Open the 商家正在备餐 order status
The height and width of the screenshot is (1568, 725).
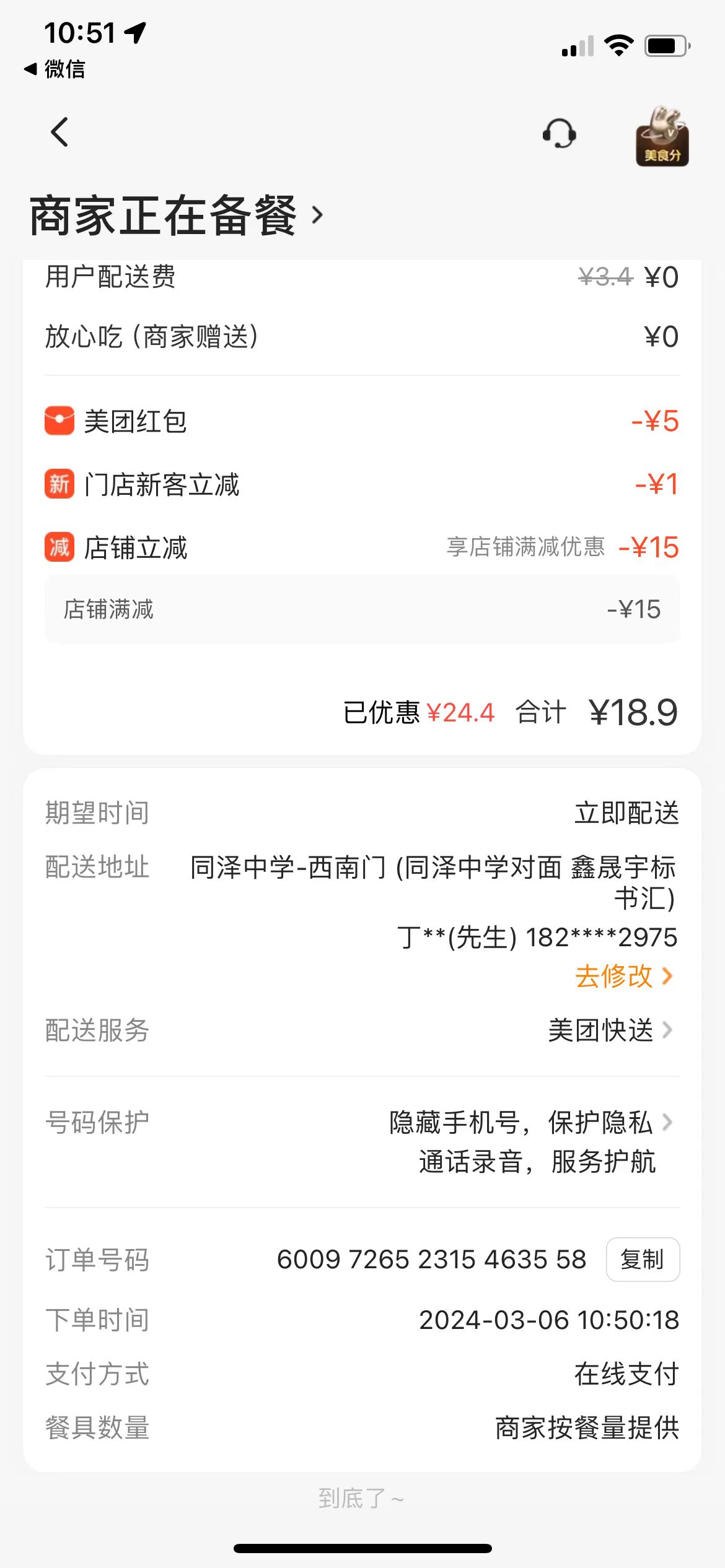click(177, 216)
